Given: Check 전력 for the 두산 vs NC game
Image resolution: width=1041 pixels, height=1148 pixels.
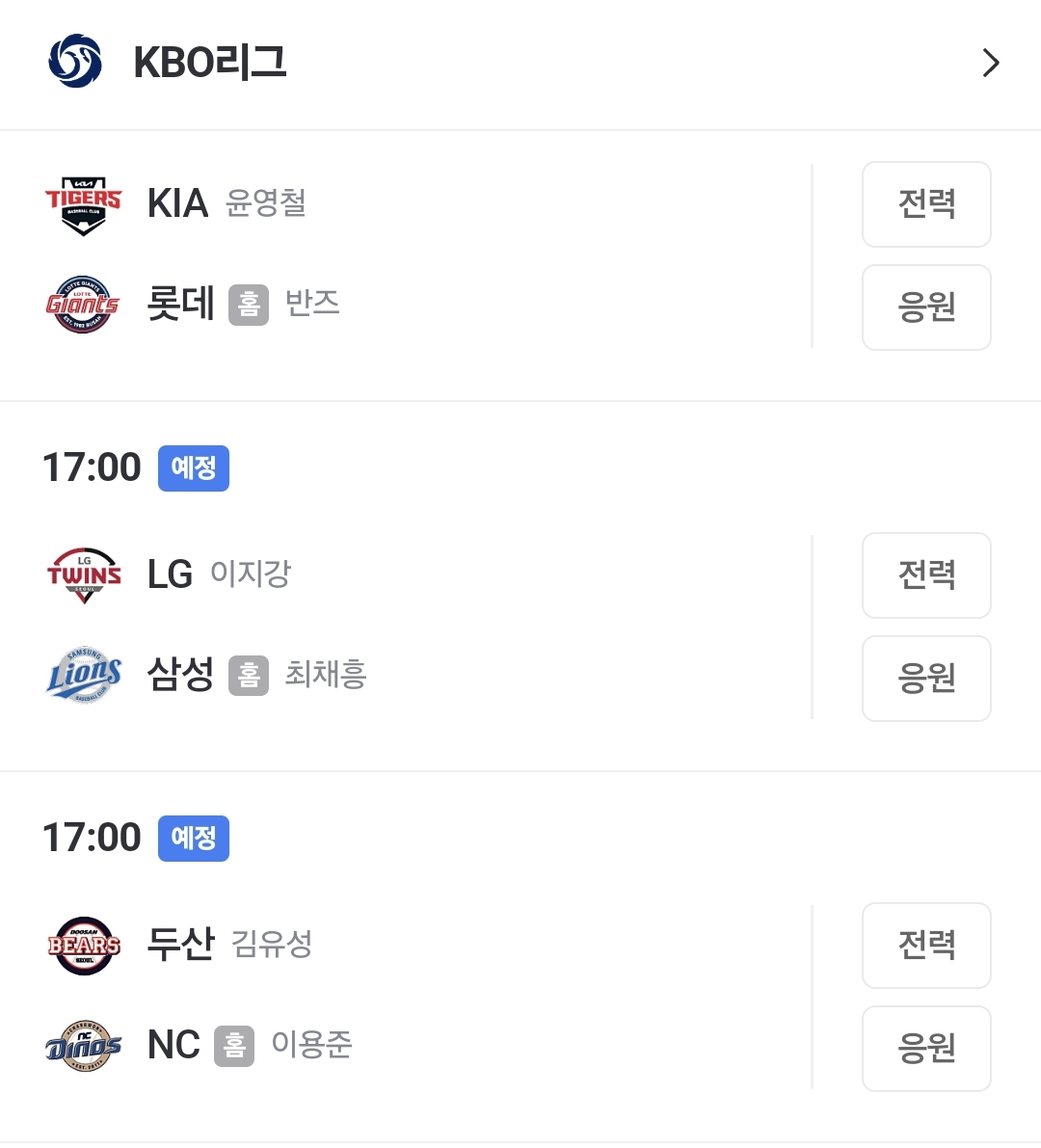Looking at the screenshot, I should 925,946.
